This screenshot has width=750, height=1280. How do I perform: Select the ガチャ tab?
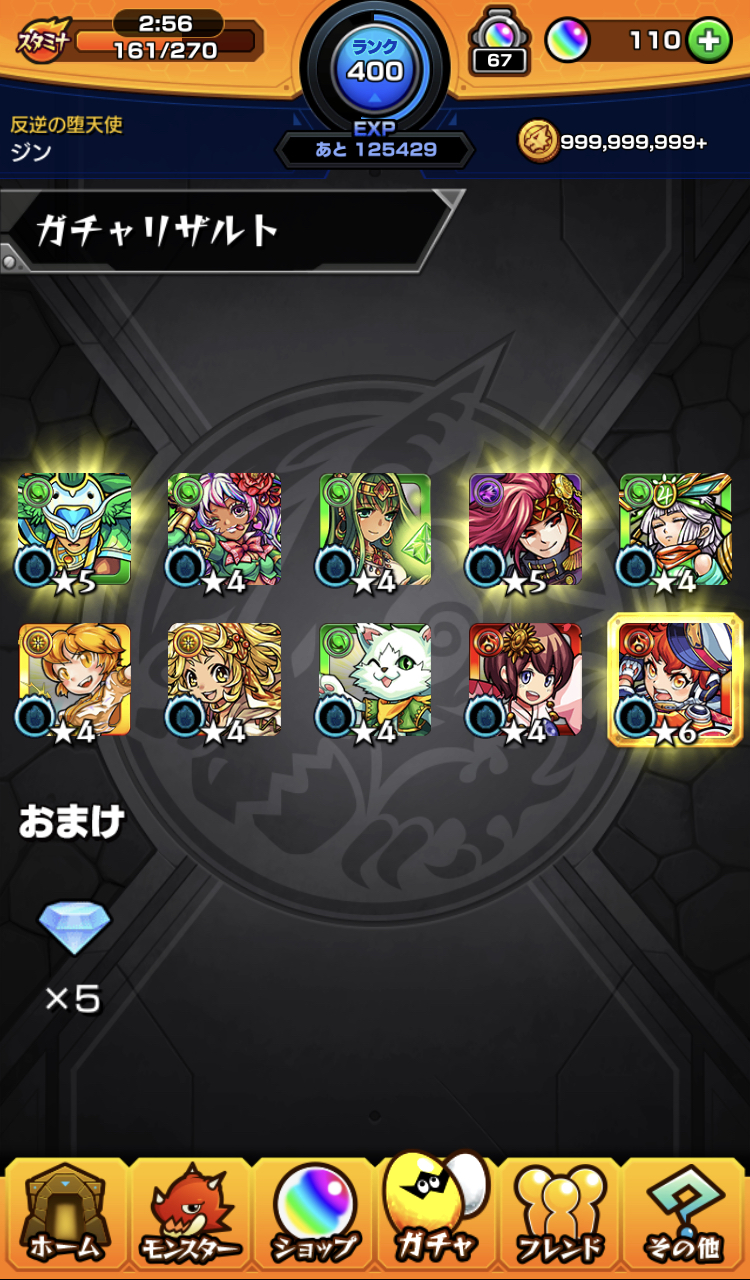pos(436,1210)
